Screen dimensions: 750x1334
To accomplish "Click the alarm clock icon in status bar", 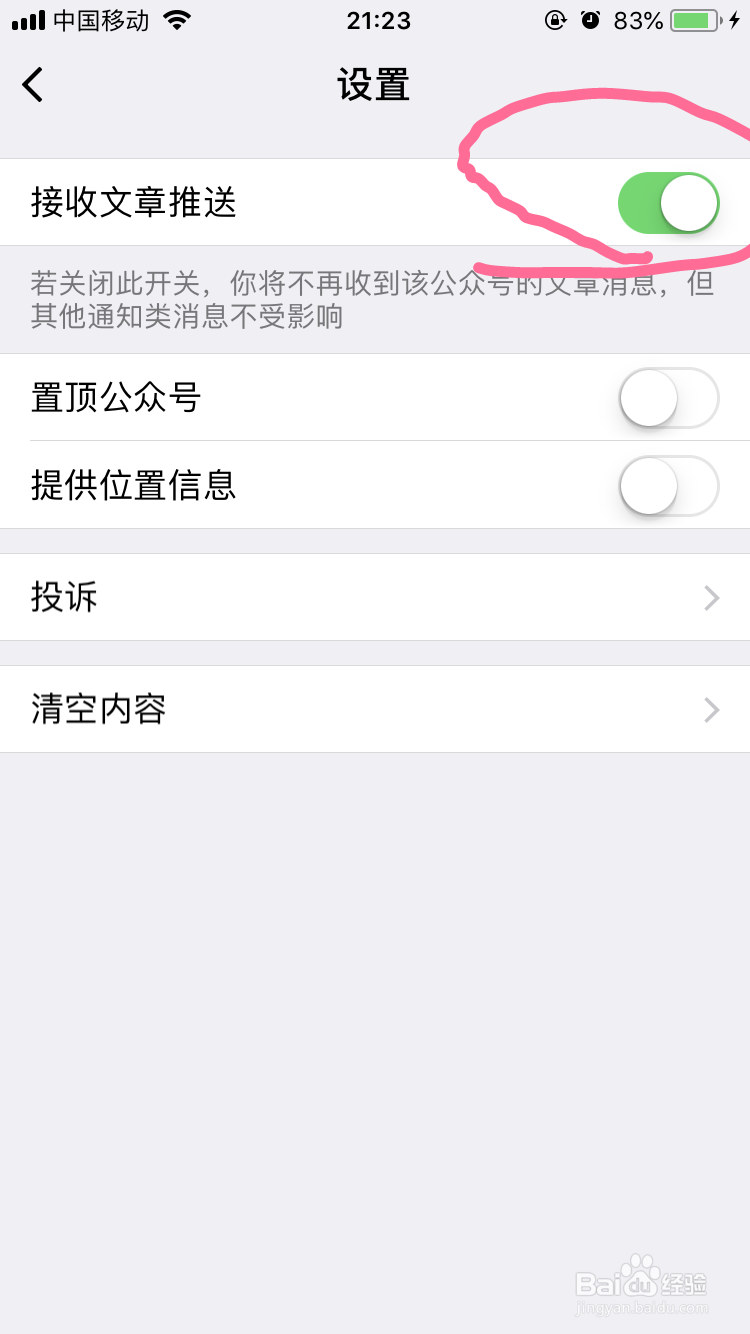I will point(588,19).
